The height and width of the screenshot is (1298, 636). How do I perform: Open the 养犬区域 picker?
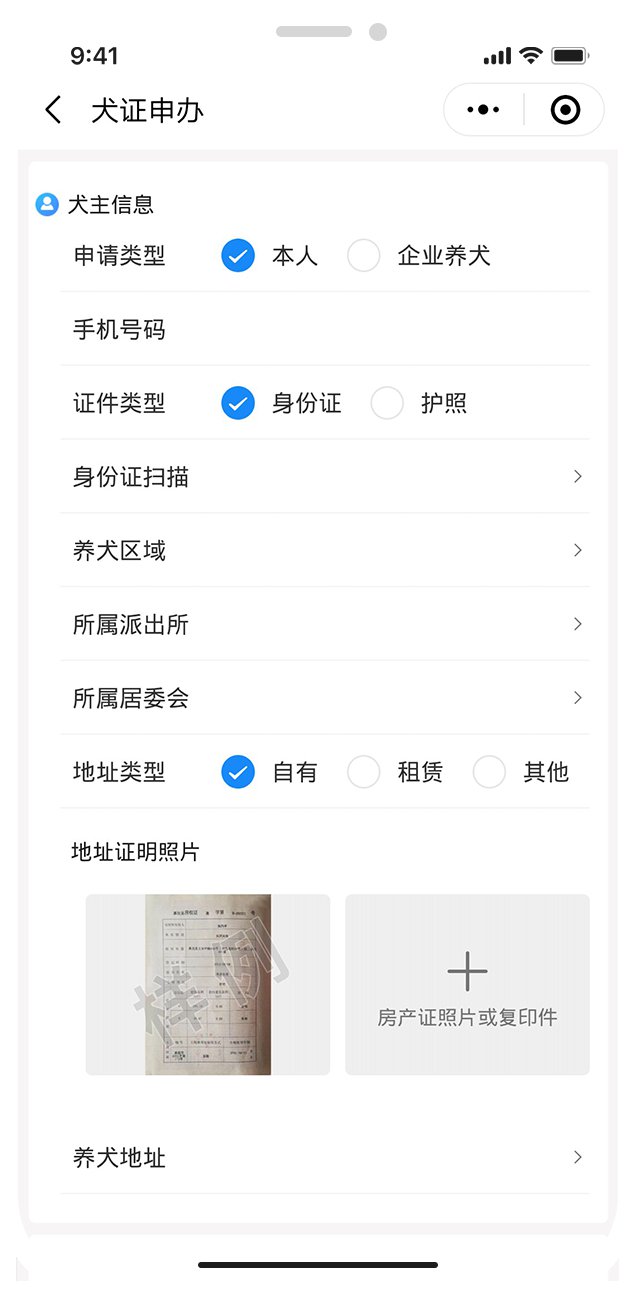(325, 551)
